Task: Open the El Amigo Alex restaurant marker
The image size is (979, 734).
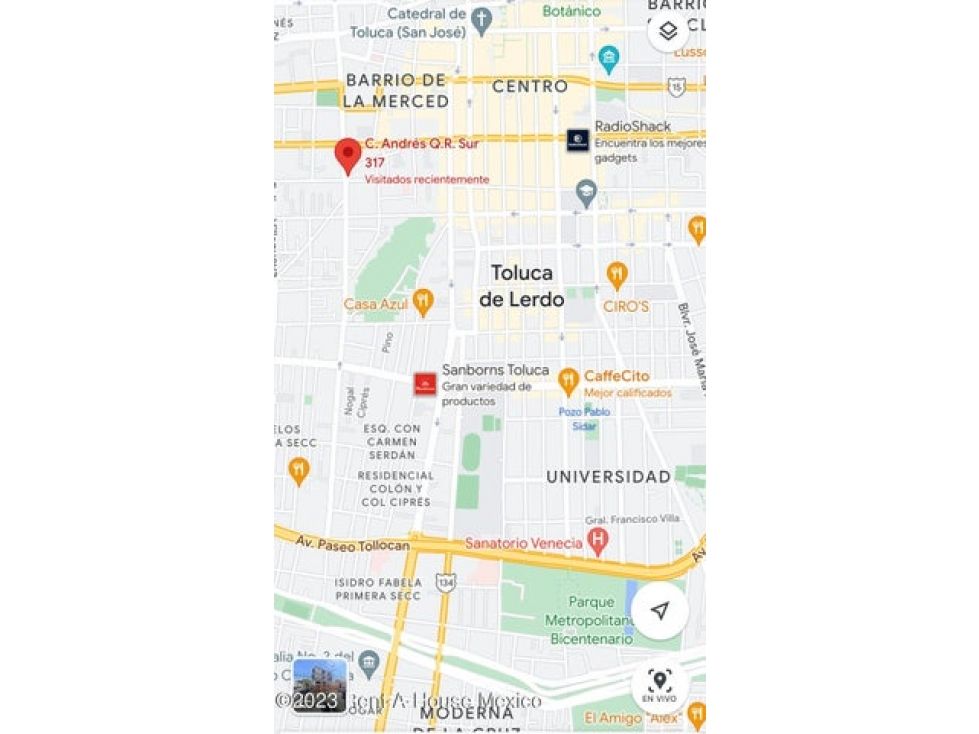Action: point(697,715)
